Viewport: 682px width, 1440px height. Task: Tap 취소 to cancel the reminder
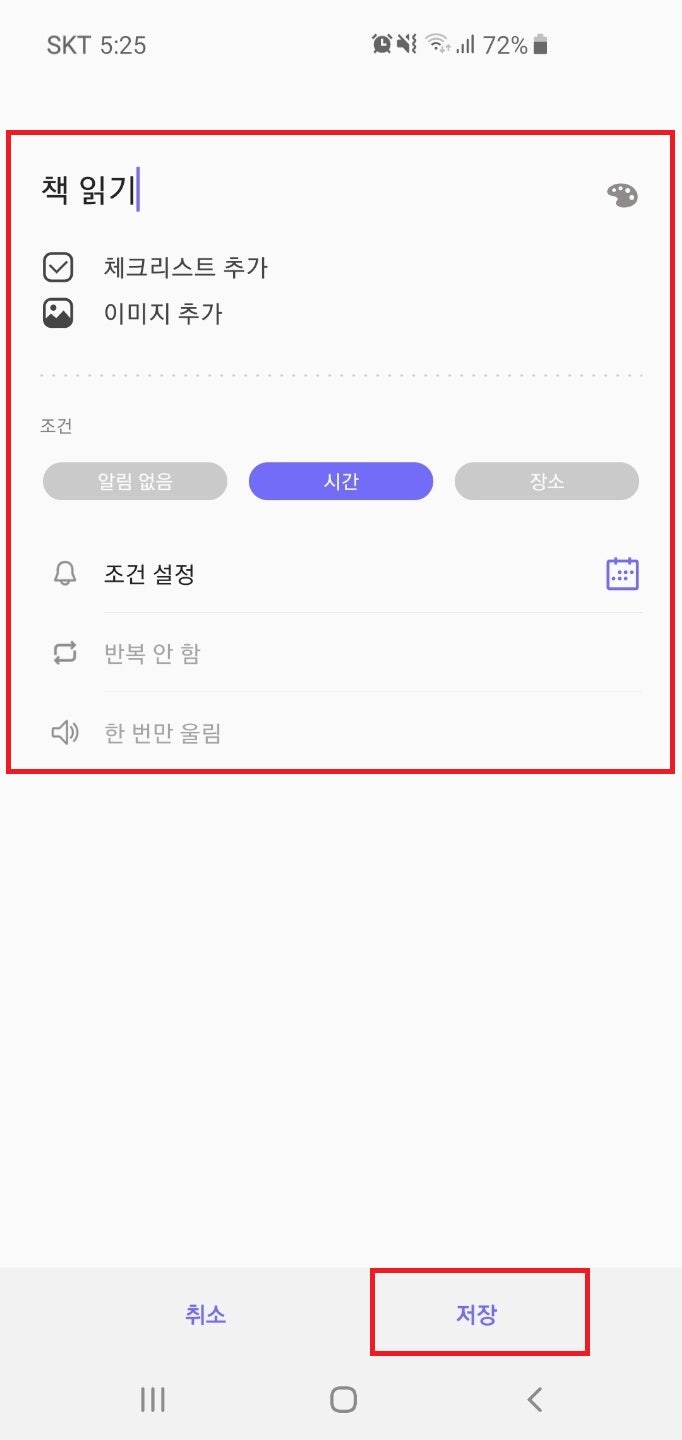pyautogui.click(x=205, y=1314)
